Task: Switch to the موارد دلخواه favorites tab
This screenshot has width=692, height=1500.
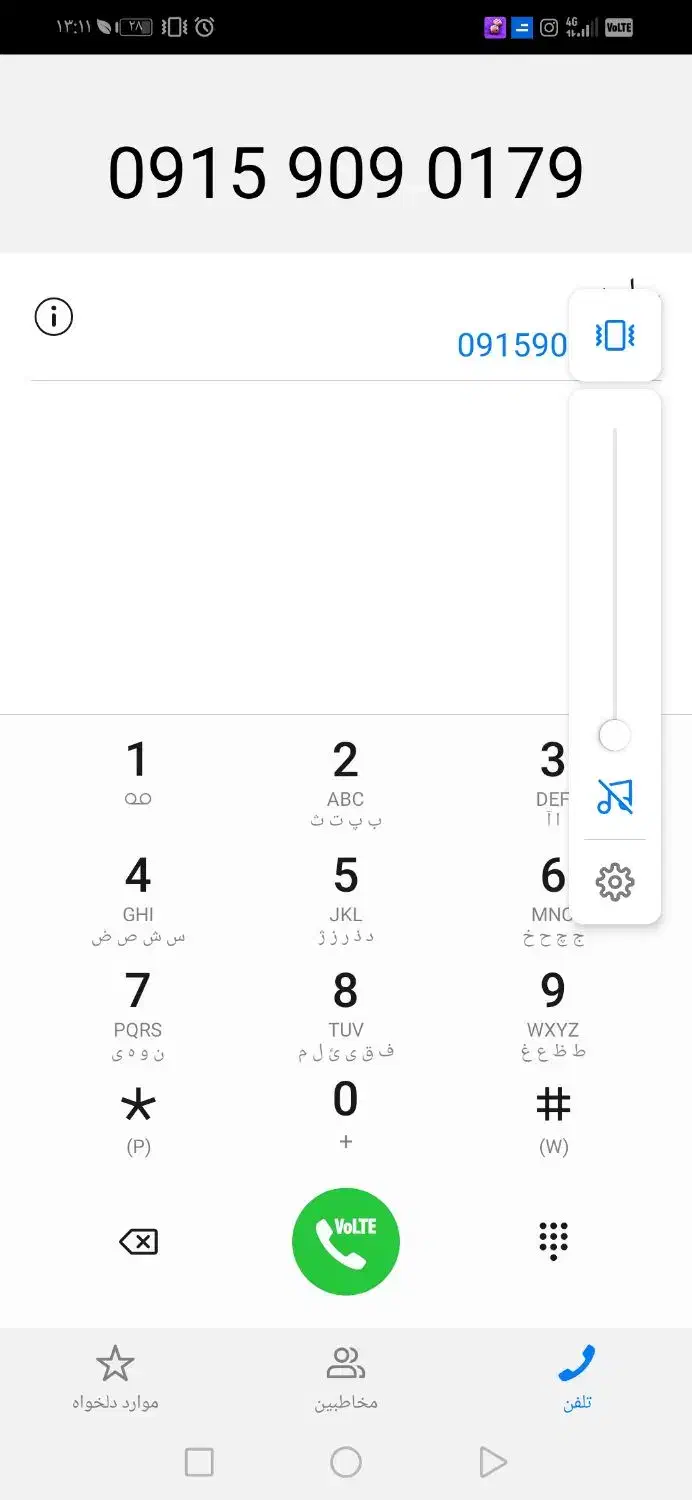Action: [115, 1378]
